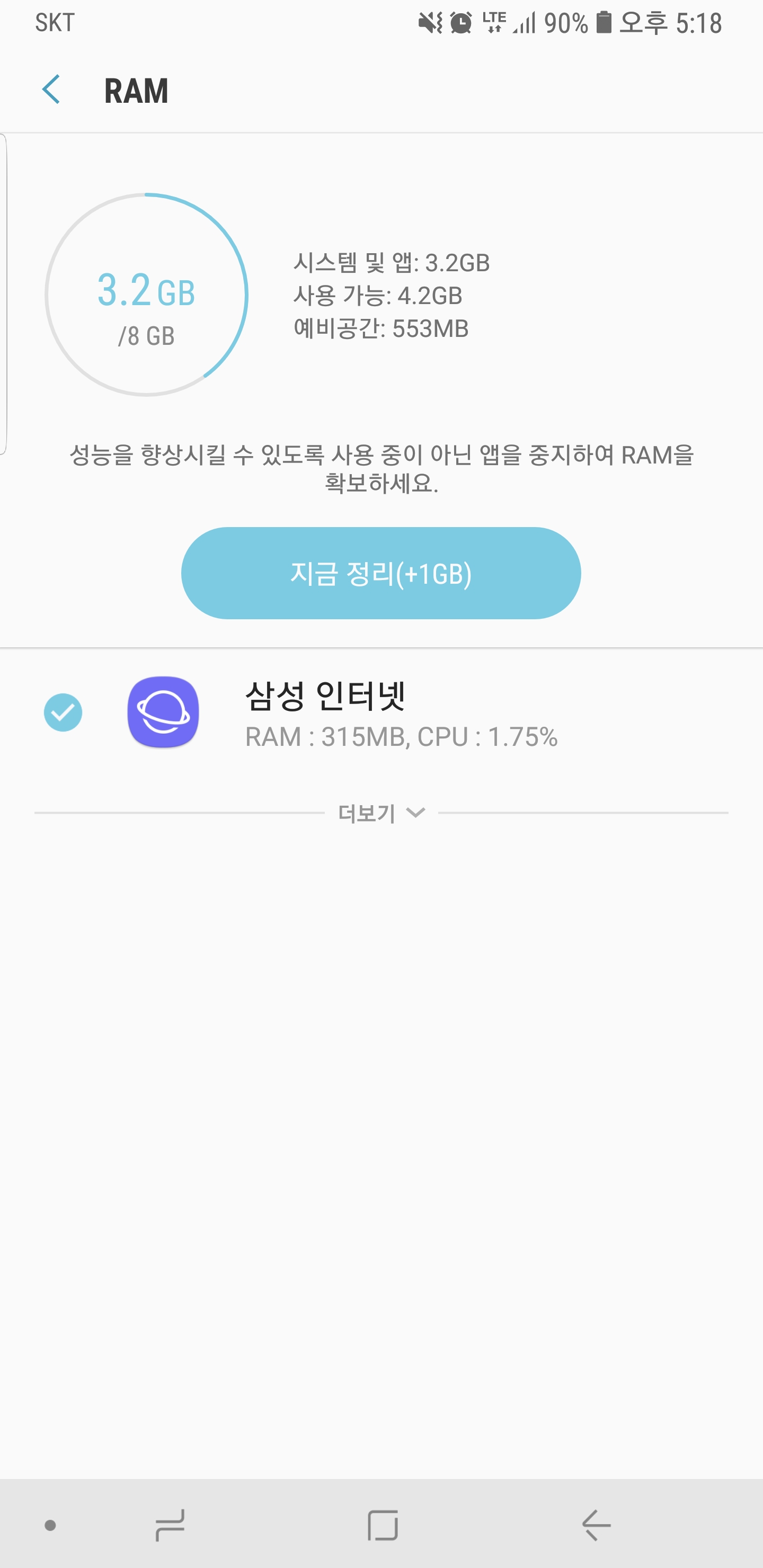Expand the 더보기 list
Image resolution: width=763 pixels, height=1568 pixels.
381,813
